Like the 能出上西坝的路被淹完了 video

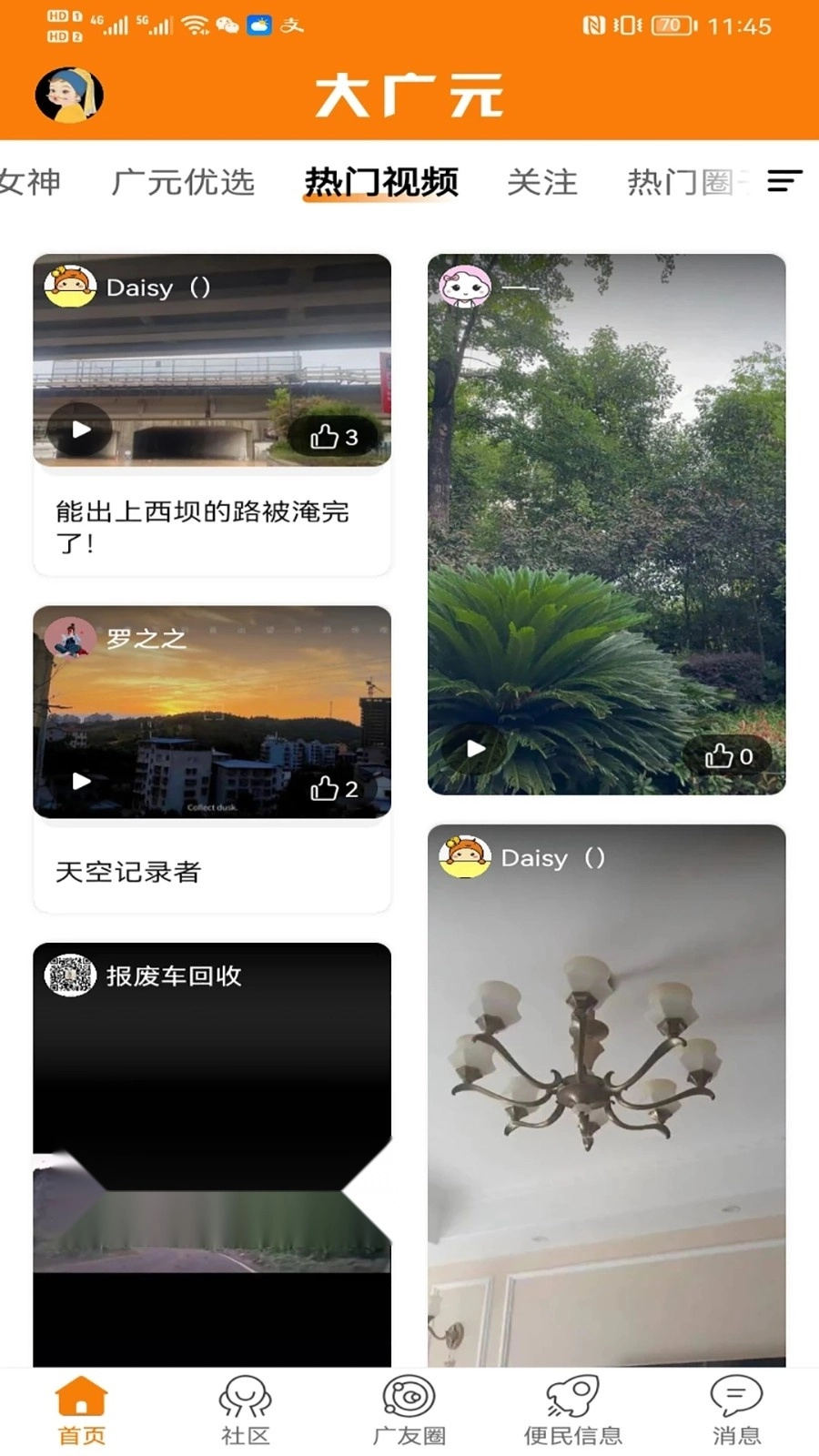pos(334,438)
